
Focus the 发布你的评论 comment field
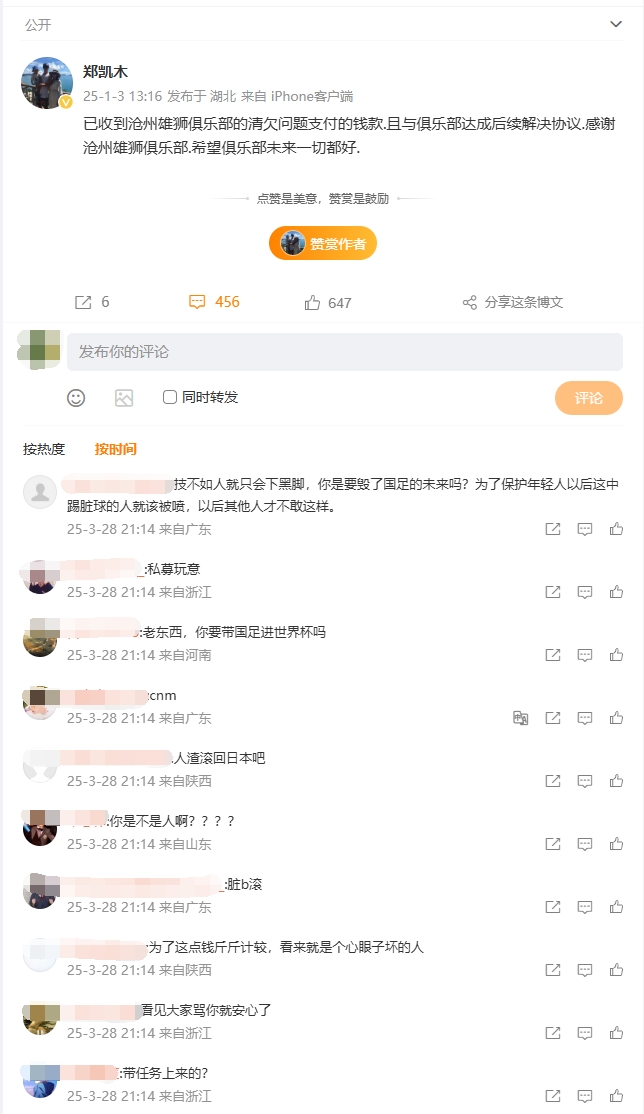(x=344, y=352)
